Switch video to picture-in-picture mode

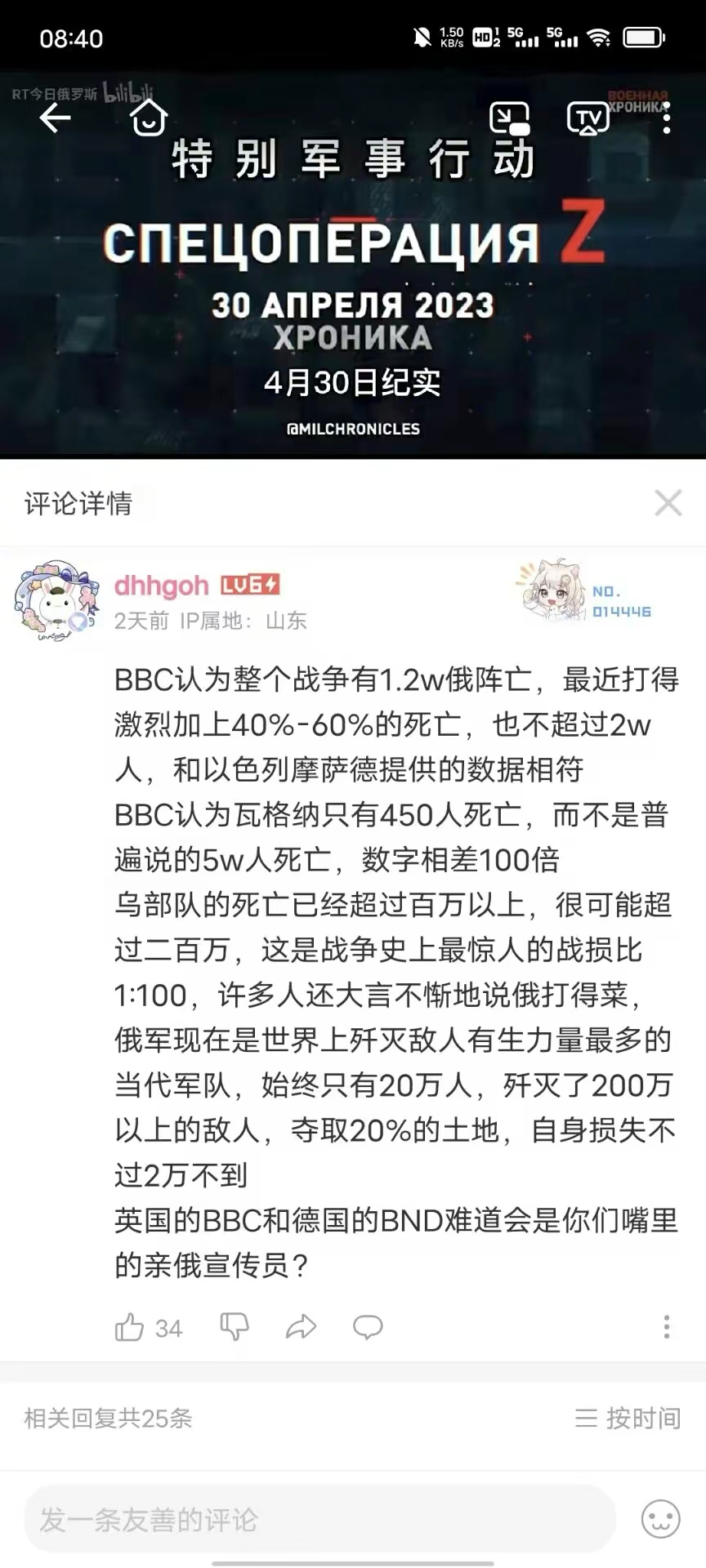[509, 118]
